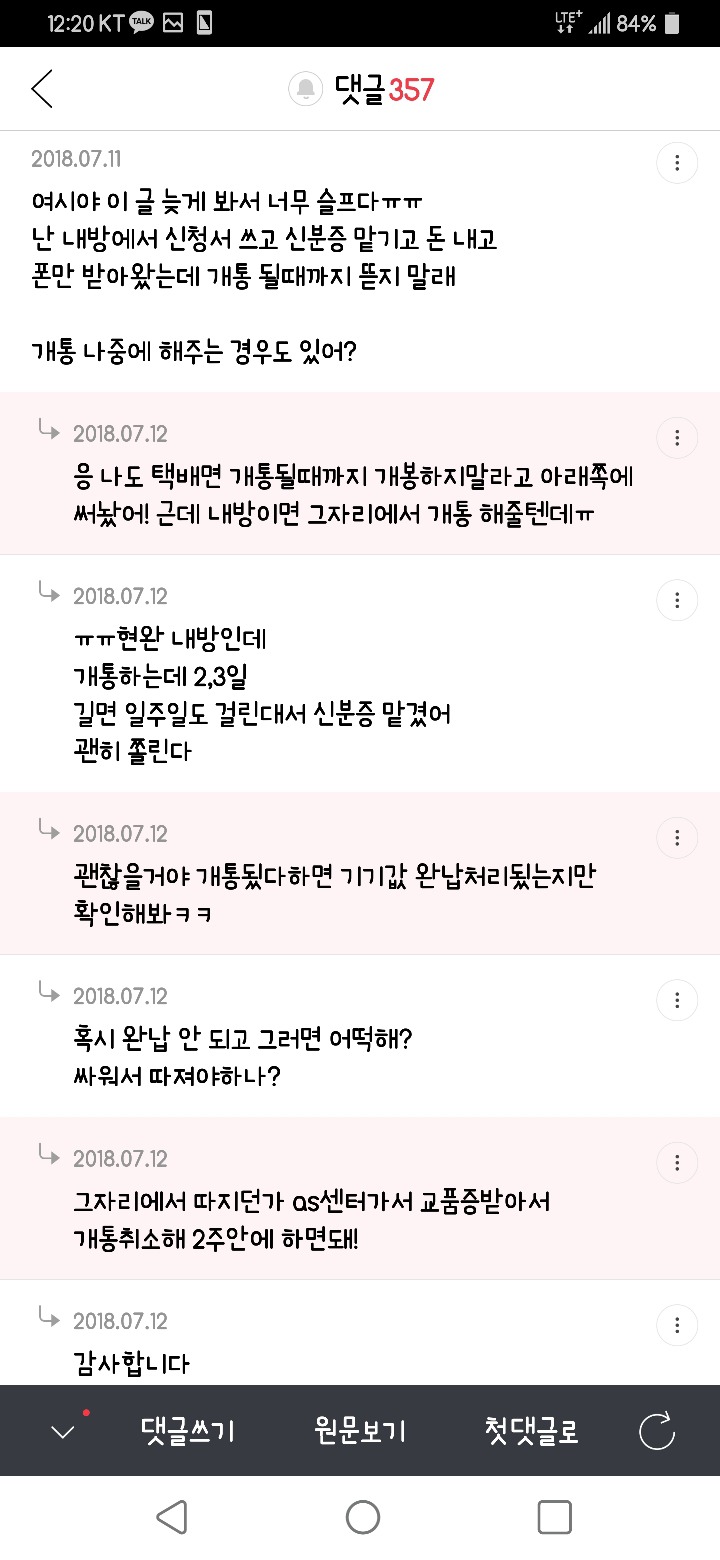Tap the down chevron in bottom bar
The height and width of the screenshot is (1560, 720).
pyautogui.click(x=63, y=1431)
